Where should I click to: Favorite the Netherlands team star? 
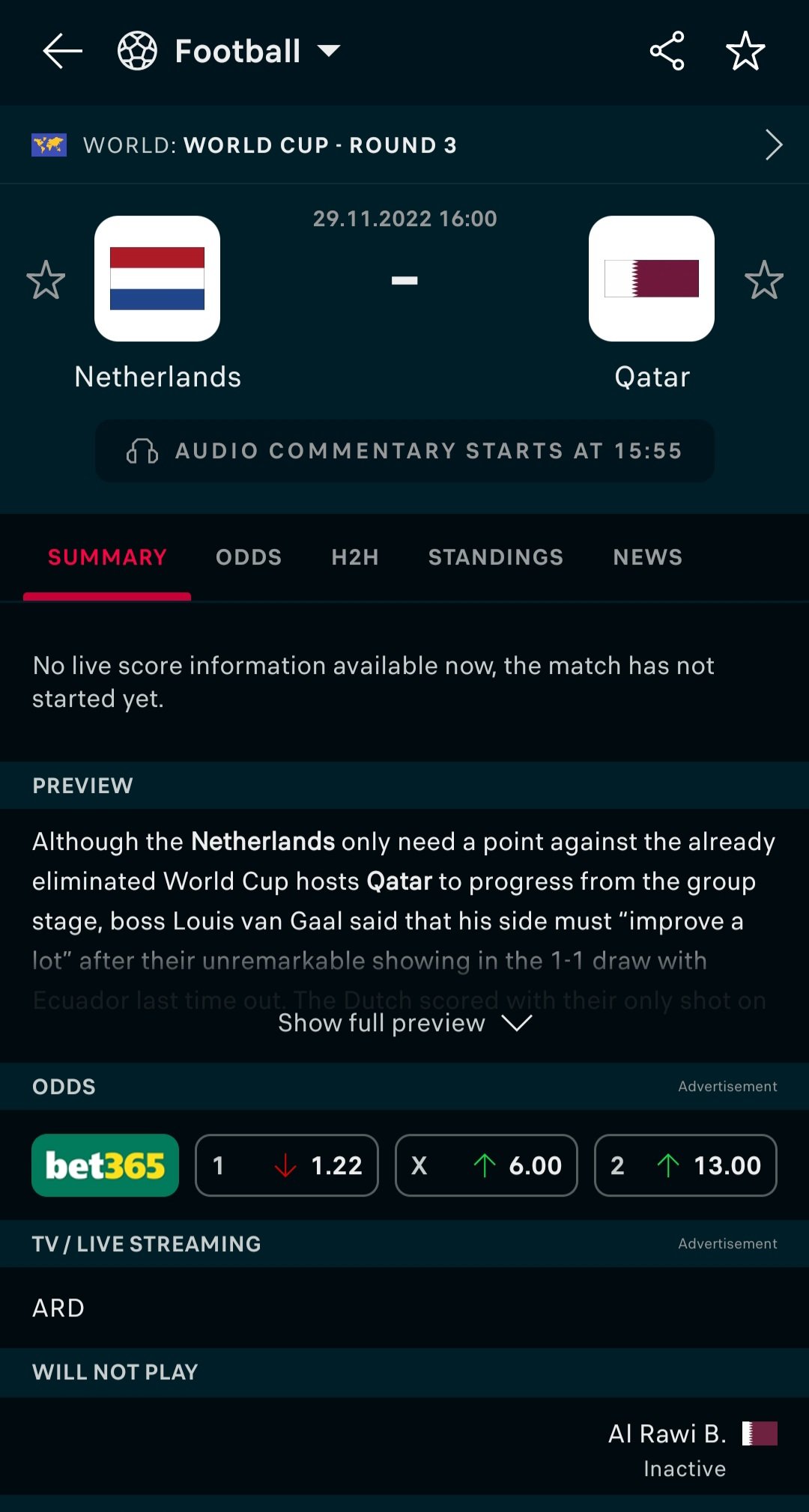(46, 280)
